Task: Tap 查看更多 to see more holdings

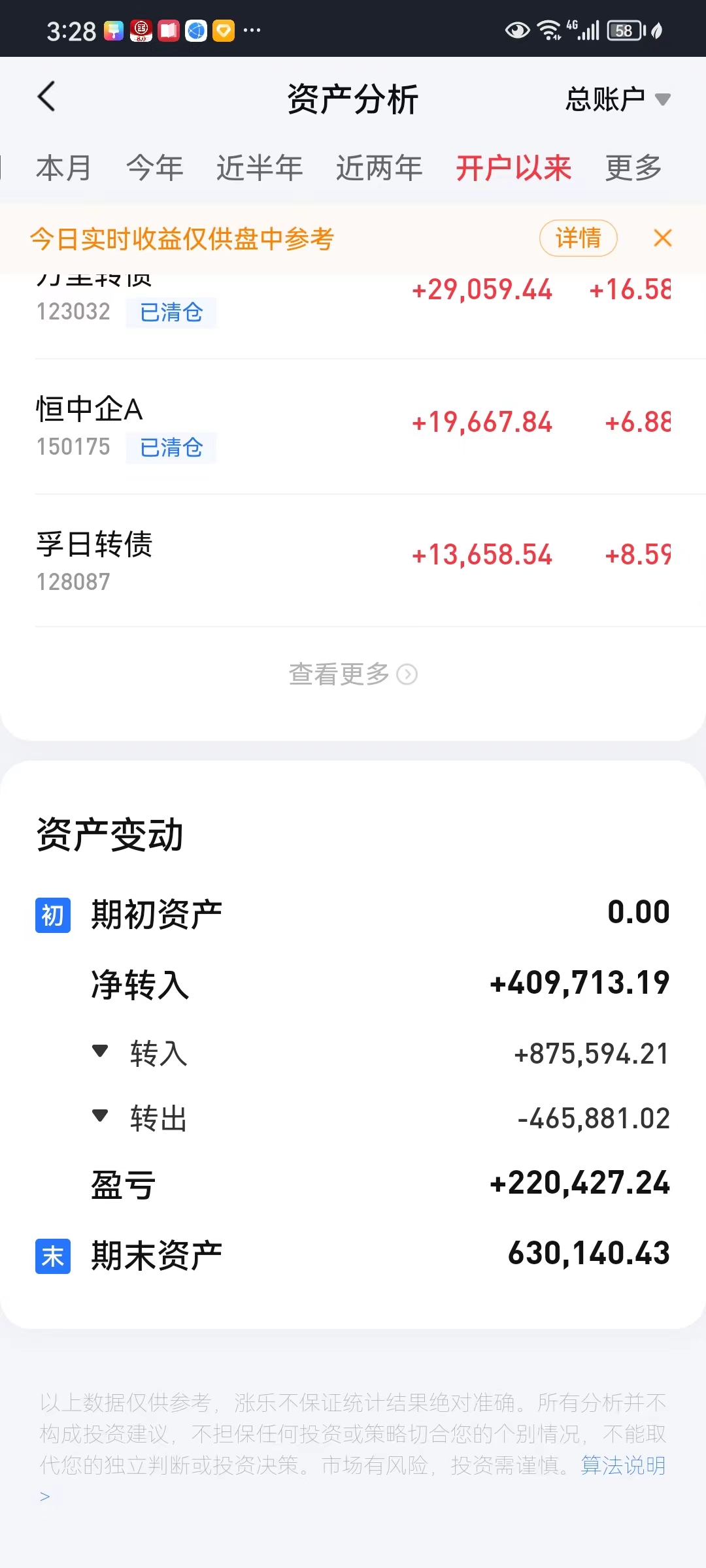Action: pos(353,674)
